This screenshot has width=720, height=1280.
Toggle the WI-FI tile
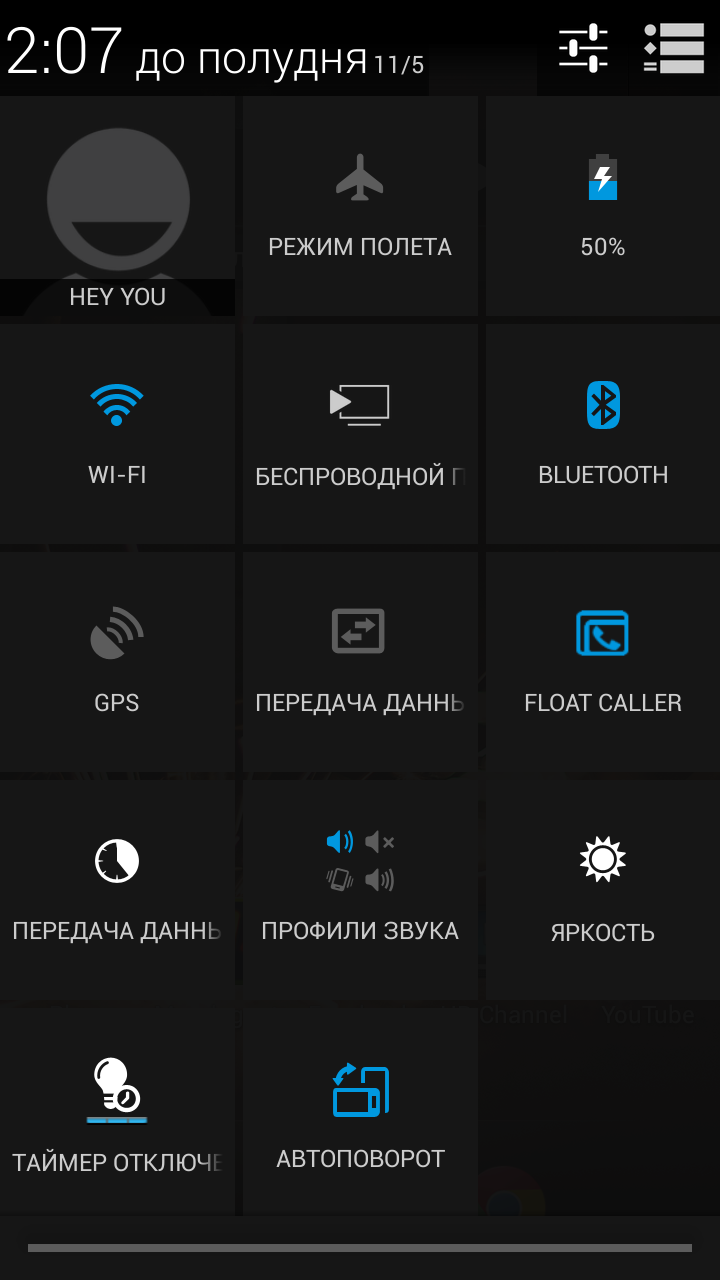pyautogui.click(x=117, y=434)
